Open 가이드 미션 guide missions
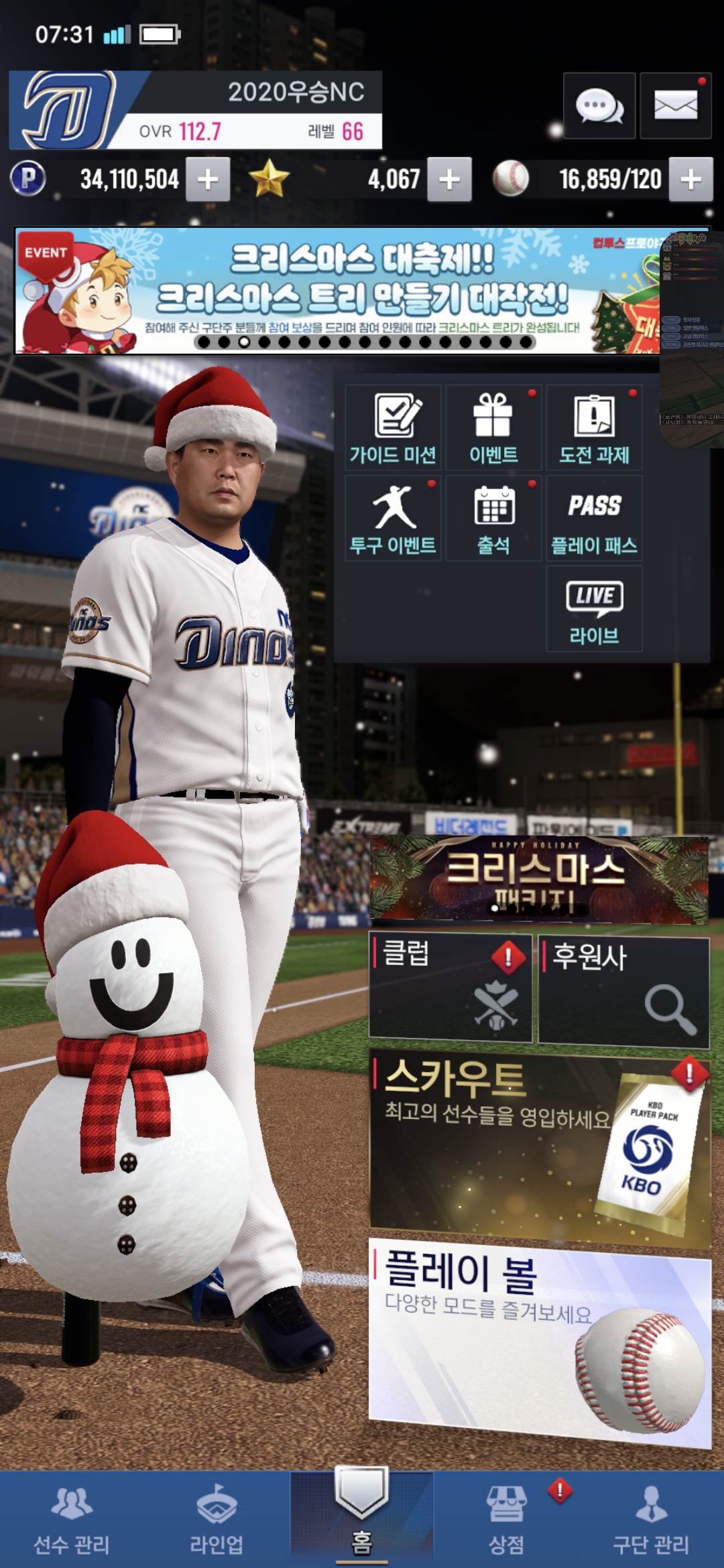This screenshot has height=1568, width=724. [394, 428]
